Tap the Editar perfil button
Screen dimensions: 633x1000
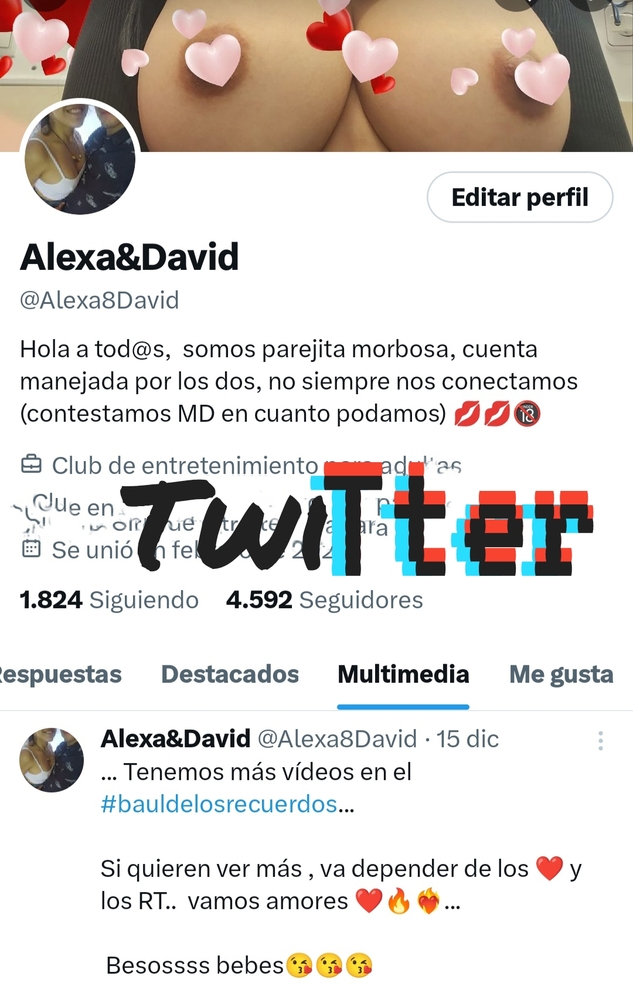(x=519, y=197)
